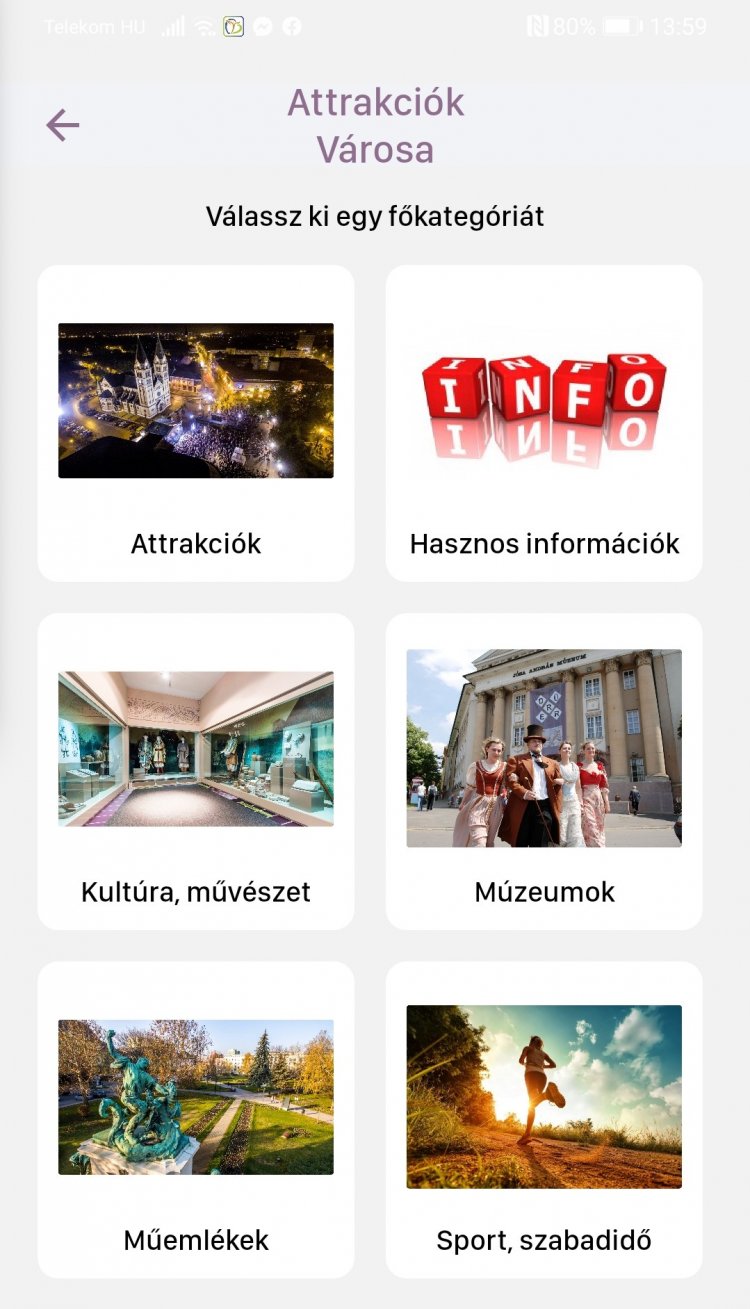The image size is (750, 1309).
Task: Go back using the arrow icon
Action: 62,125
